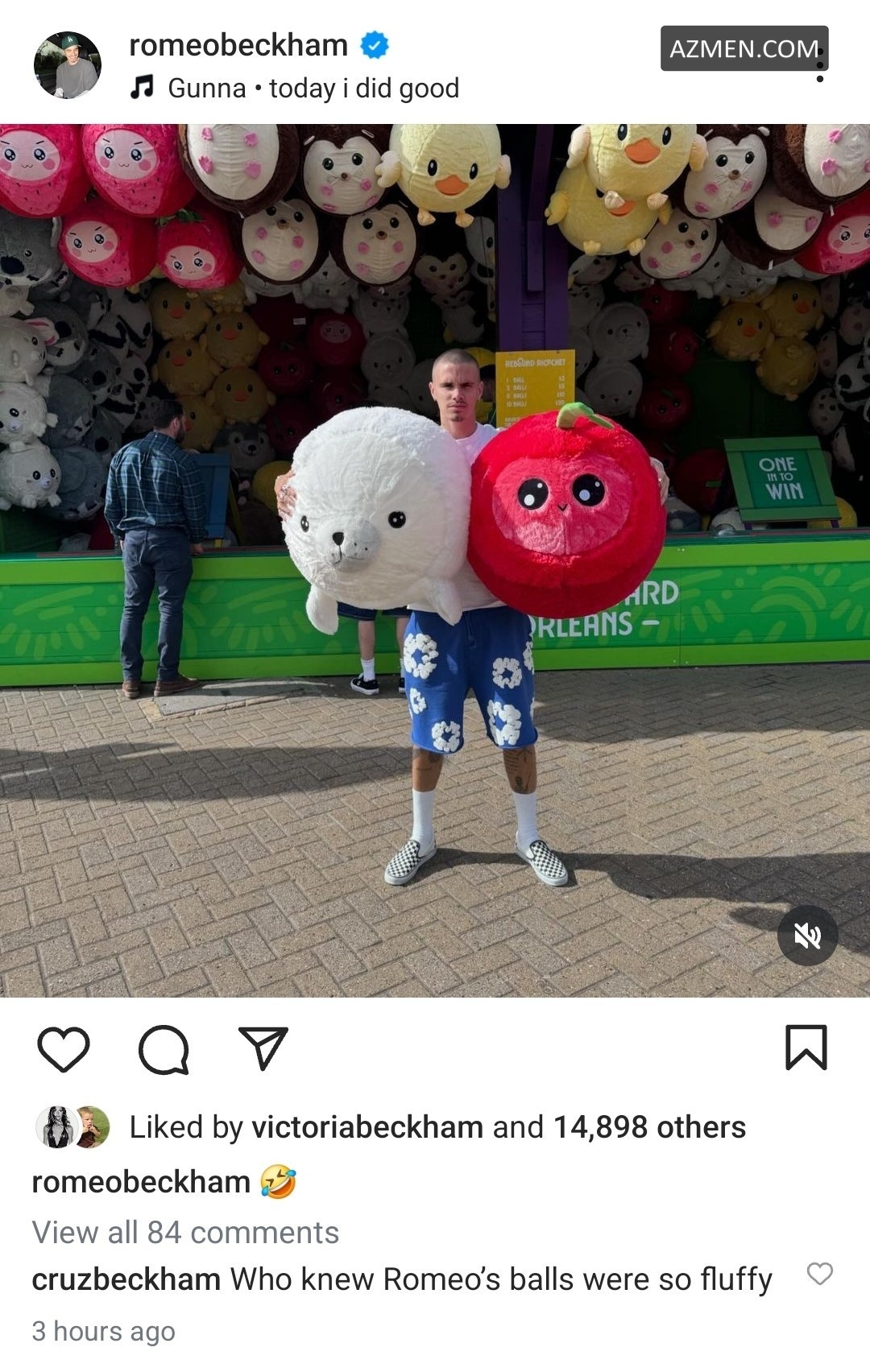
Task: Open victoriabeckham's profile from the likes line
Action: pos(367,1127)
